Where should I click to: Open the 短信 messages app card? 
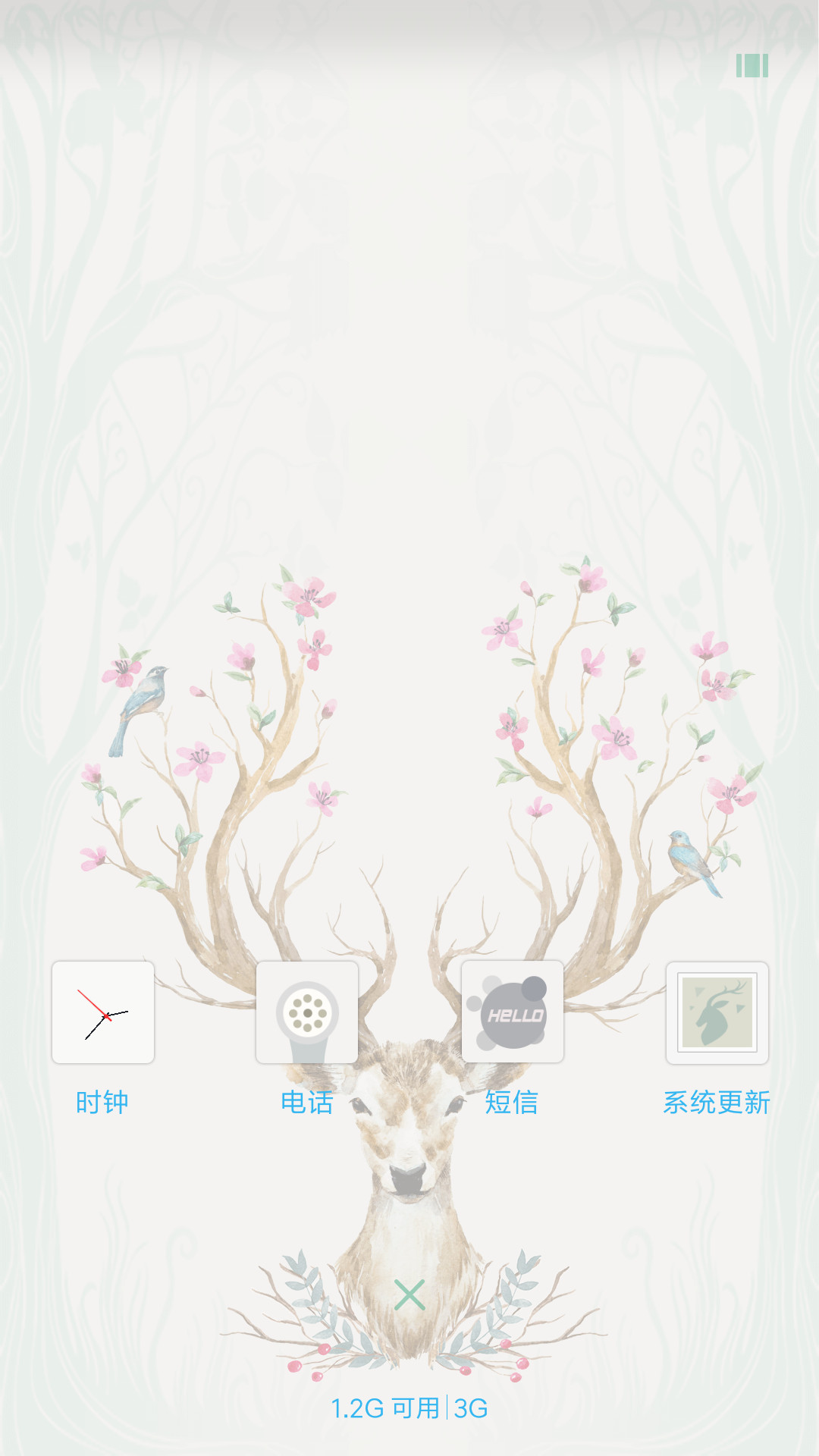[x=513, y=1012]
